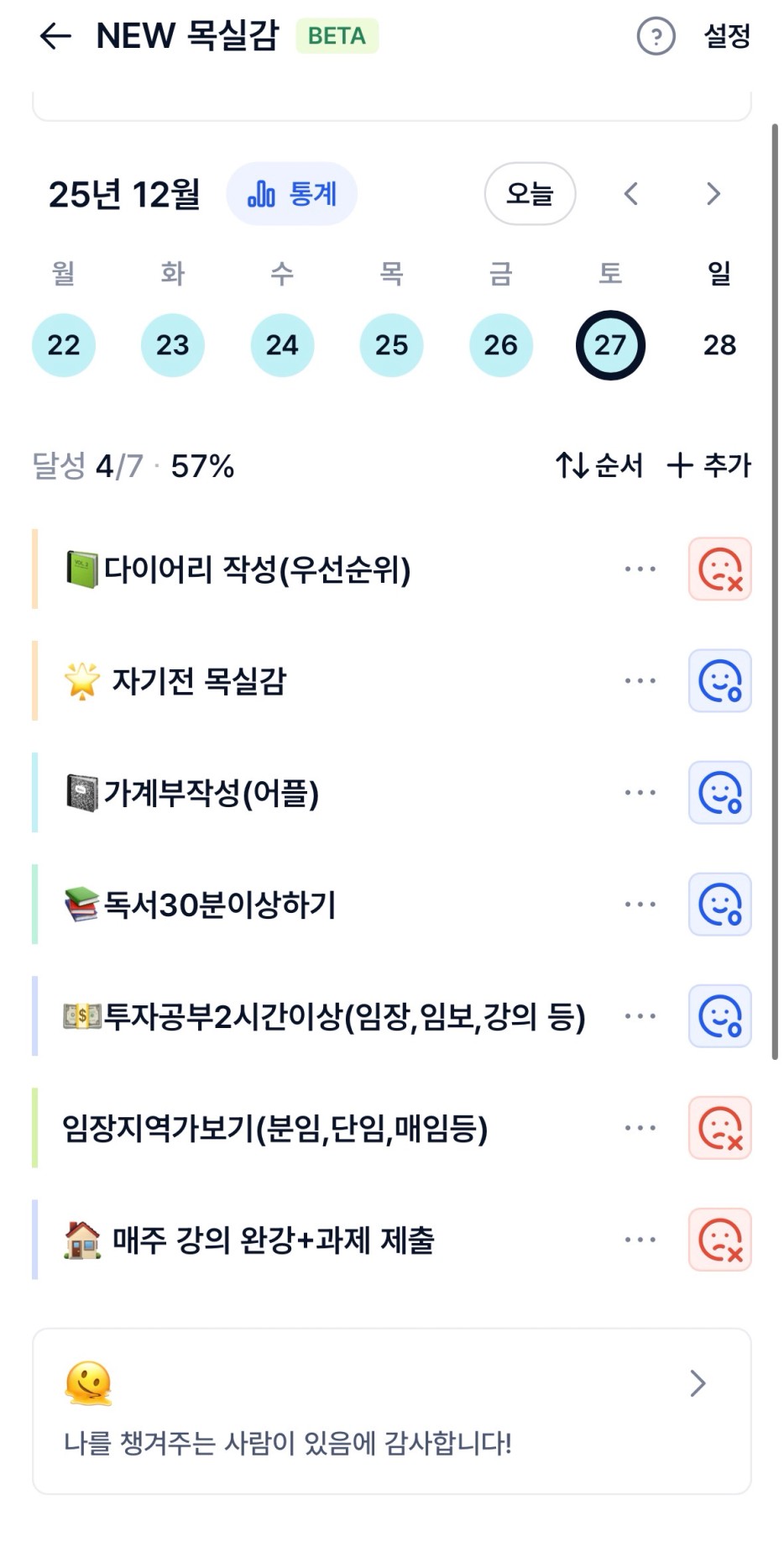Select date 22 in the week row
The width and height of the screenshot is (784, 1563).
64,345
